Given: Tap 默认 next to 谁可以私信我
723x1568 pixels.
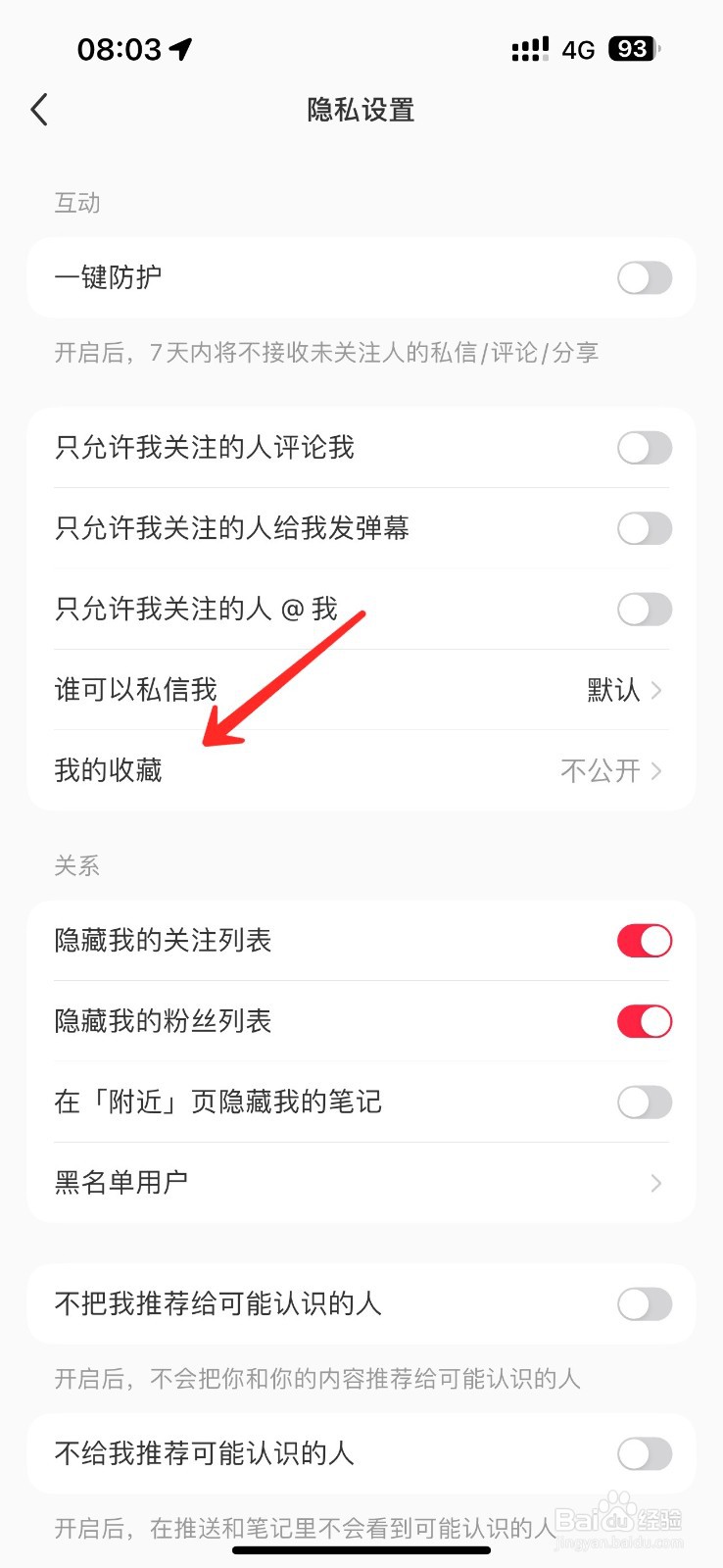Looking at the screenshot, I should pos(612,690).
